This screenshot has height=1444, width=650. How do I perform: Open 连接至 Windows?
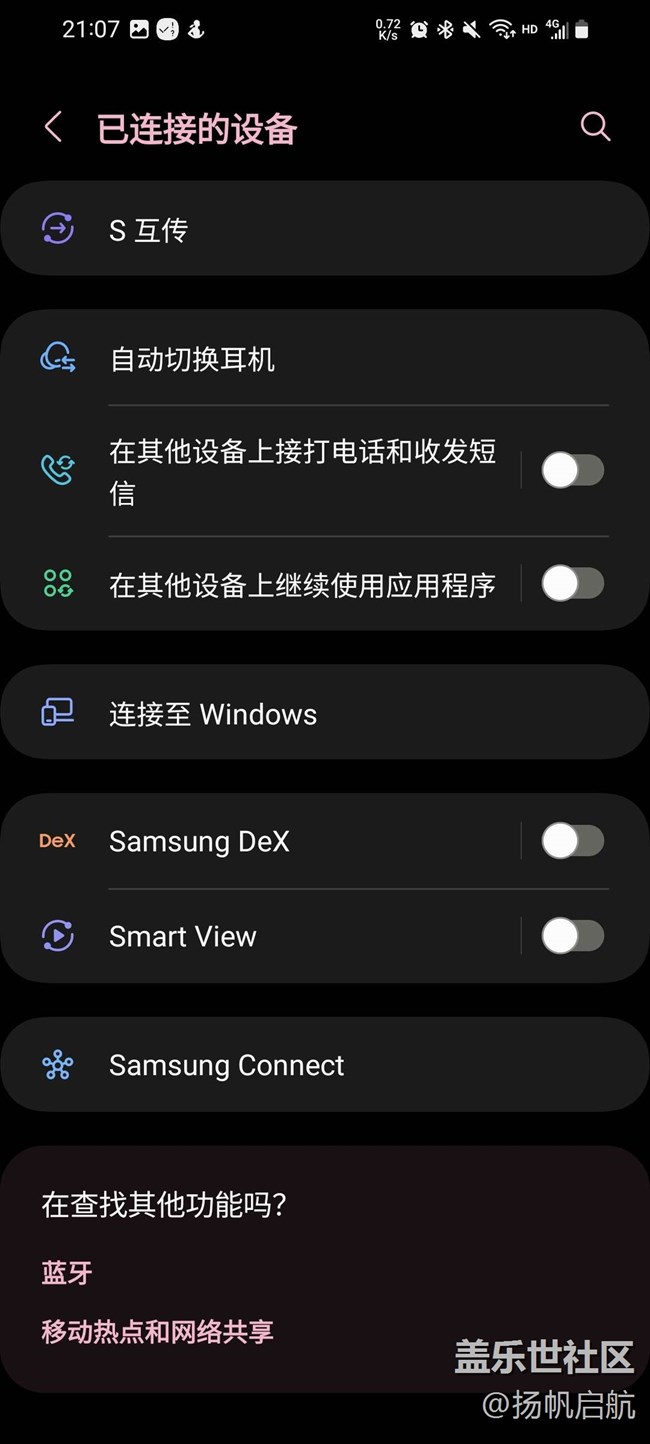click(x=325, y=714)
